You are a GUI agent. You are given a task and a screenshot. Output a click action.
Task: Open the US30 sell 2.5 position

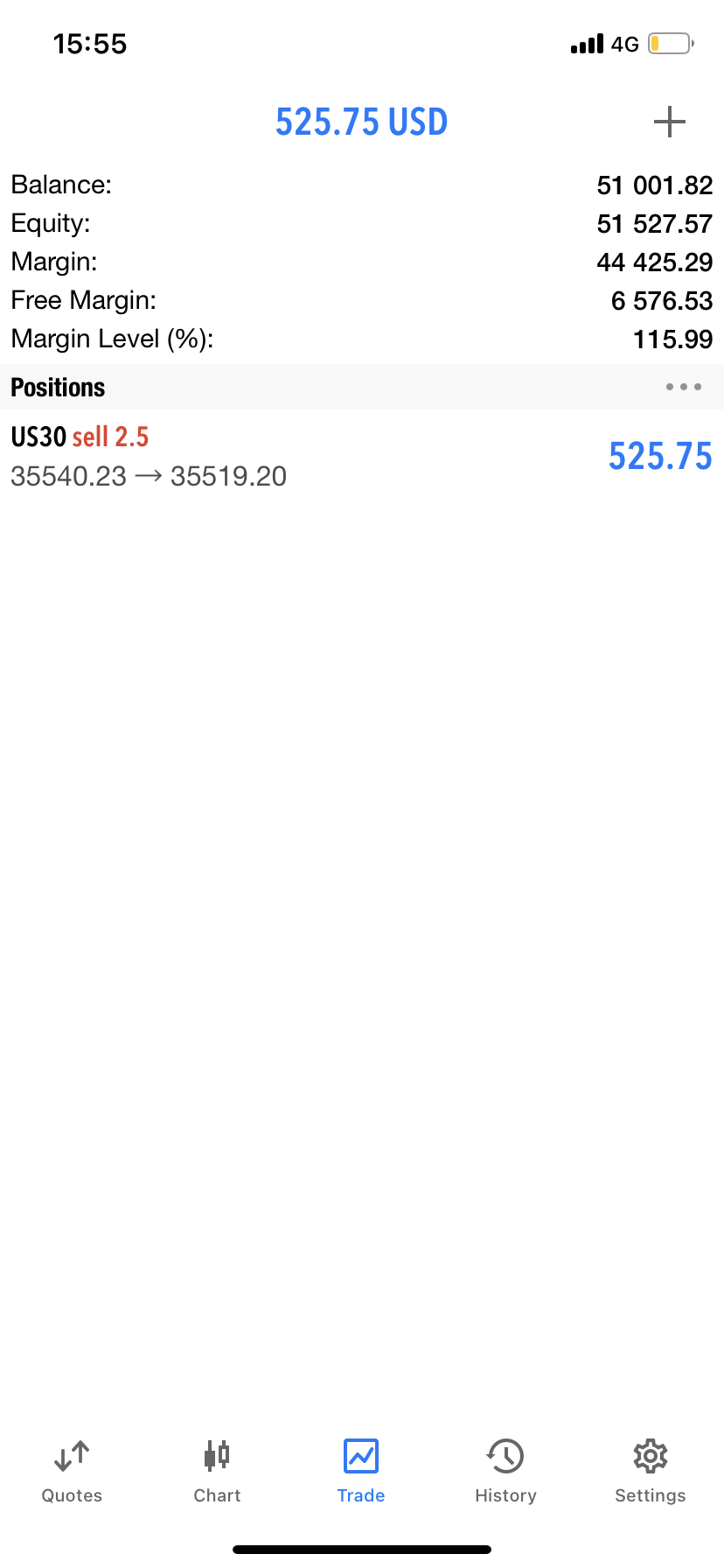pos(361,456)
